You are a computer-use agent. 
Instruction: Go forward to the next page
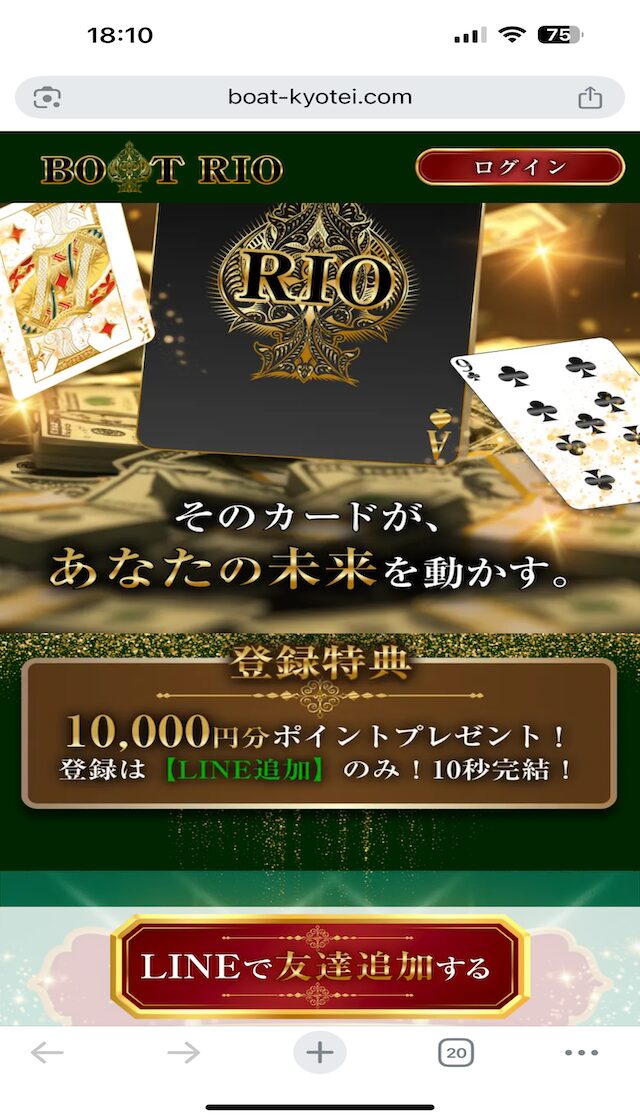(183, 1052)
